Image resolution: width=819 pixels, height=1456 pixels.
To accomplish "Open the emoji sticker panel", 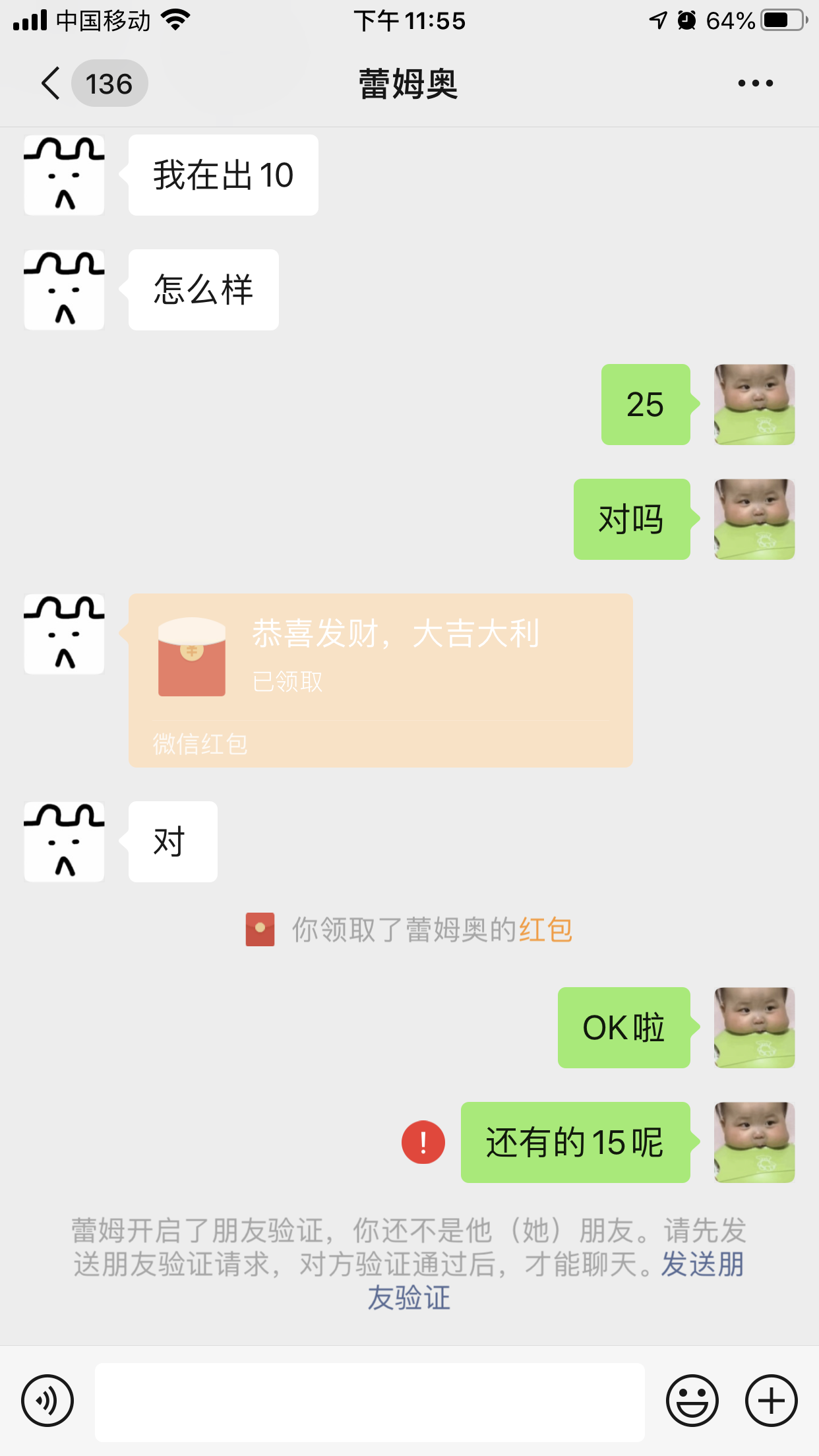I will point(692,1401).
